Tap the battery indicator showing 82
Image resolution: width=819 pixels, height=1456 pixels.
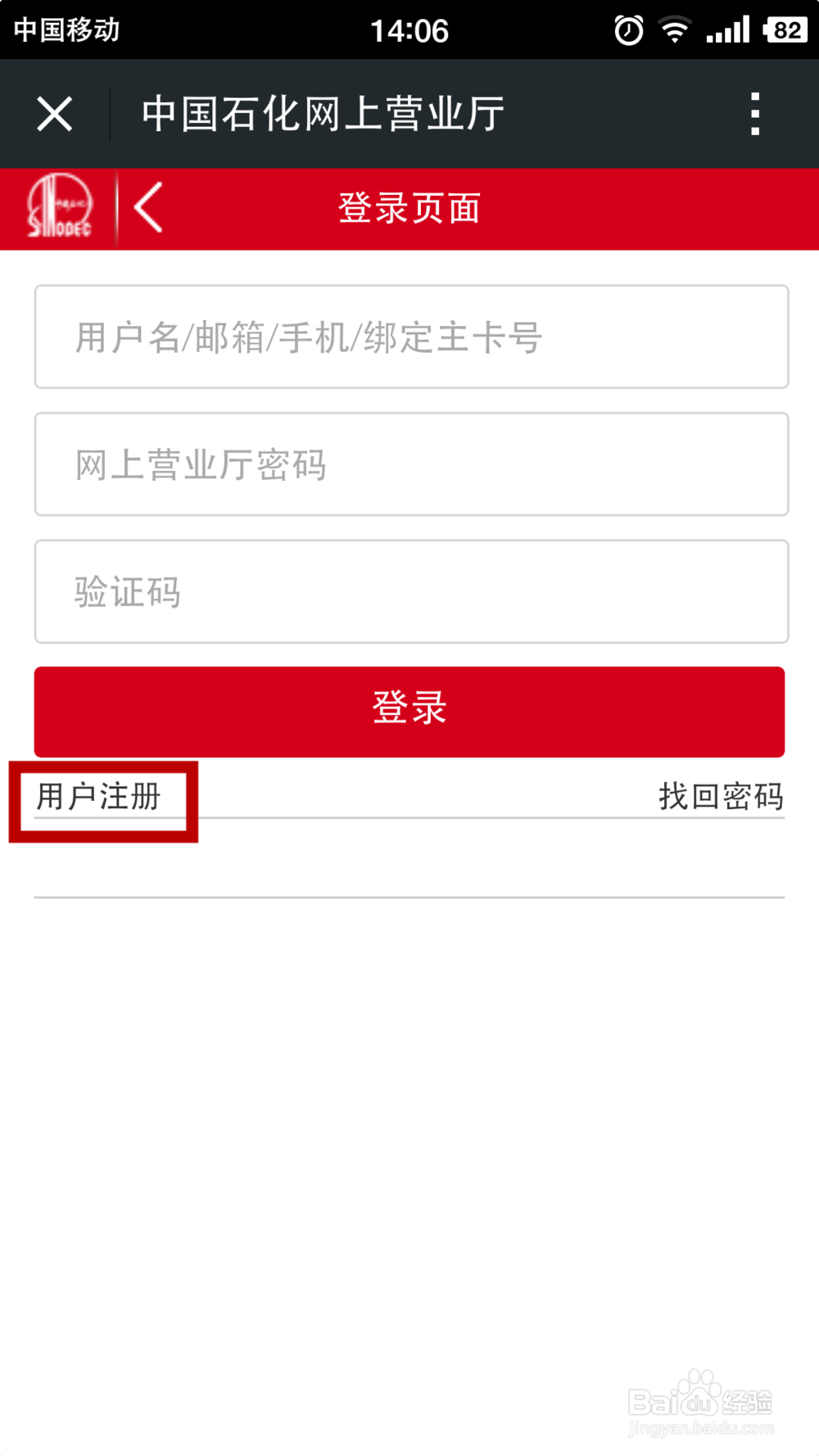tap(785, 28)
